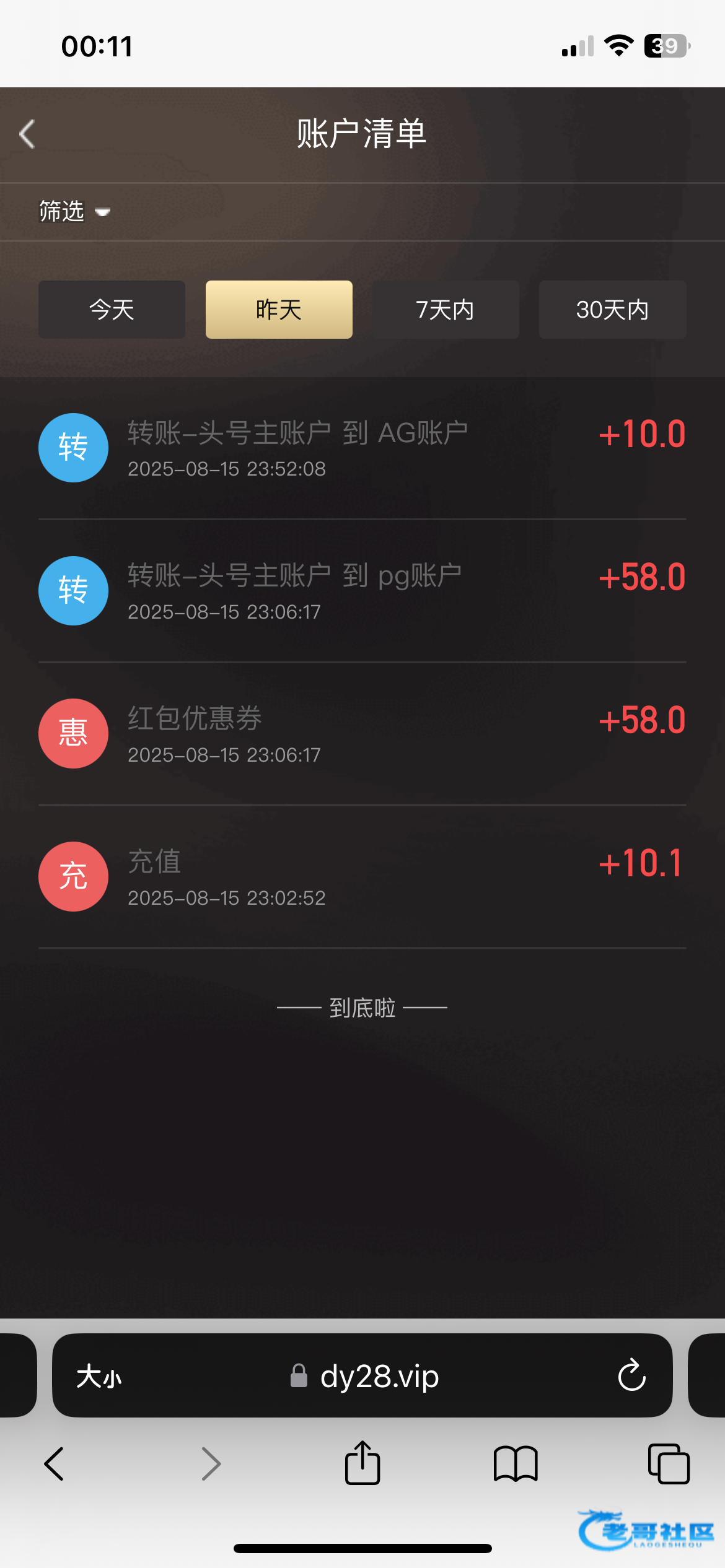This screenshot has height=1568, width=725.
Task: Open the browser bookmarks
Action: (515, 1464)
